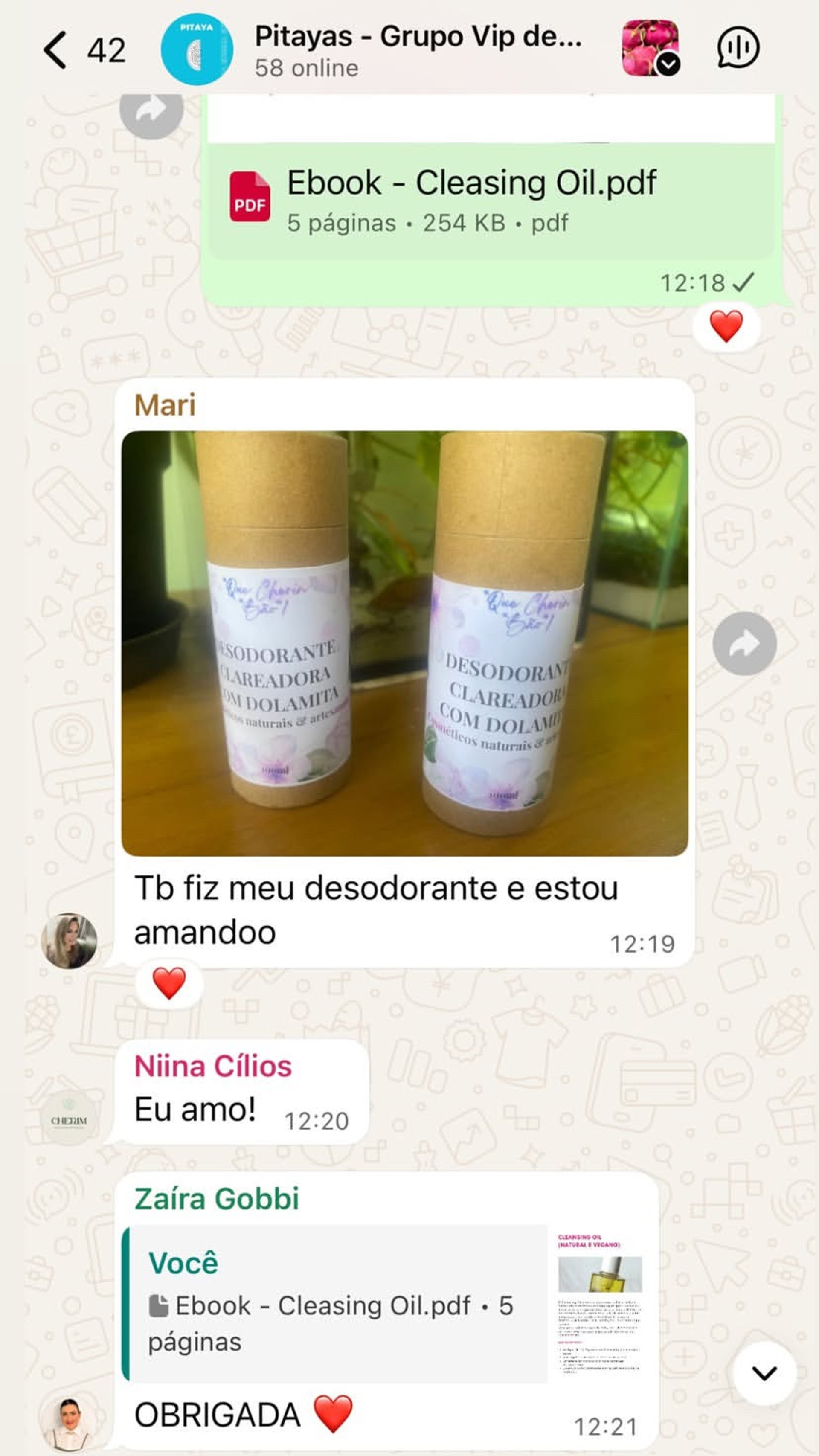Open Mari's profile picture
Image resolution: width=819 pixels, height=1456 pixels.
click(69, 941)
